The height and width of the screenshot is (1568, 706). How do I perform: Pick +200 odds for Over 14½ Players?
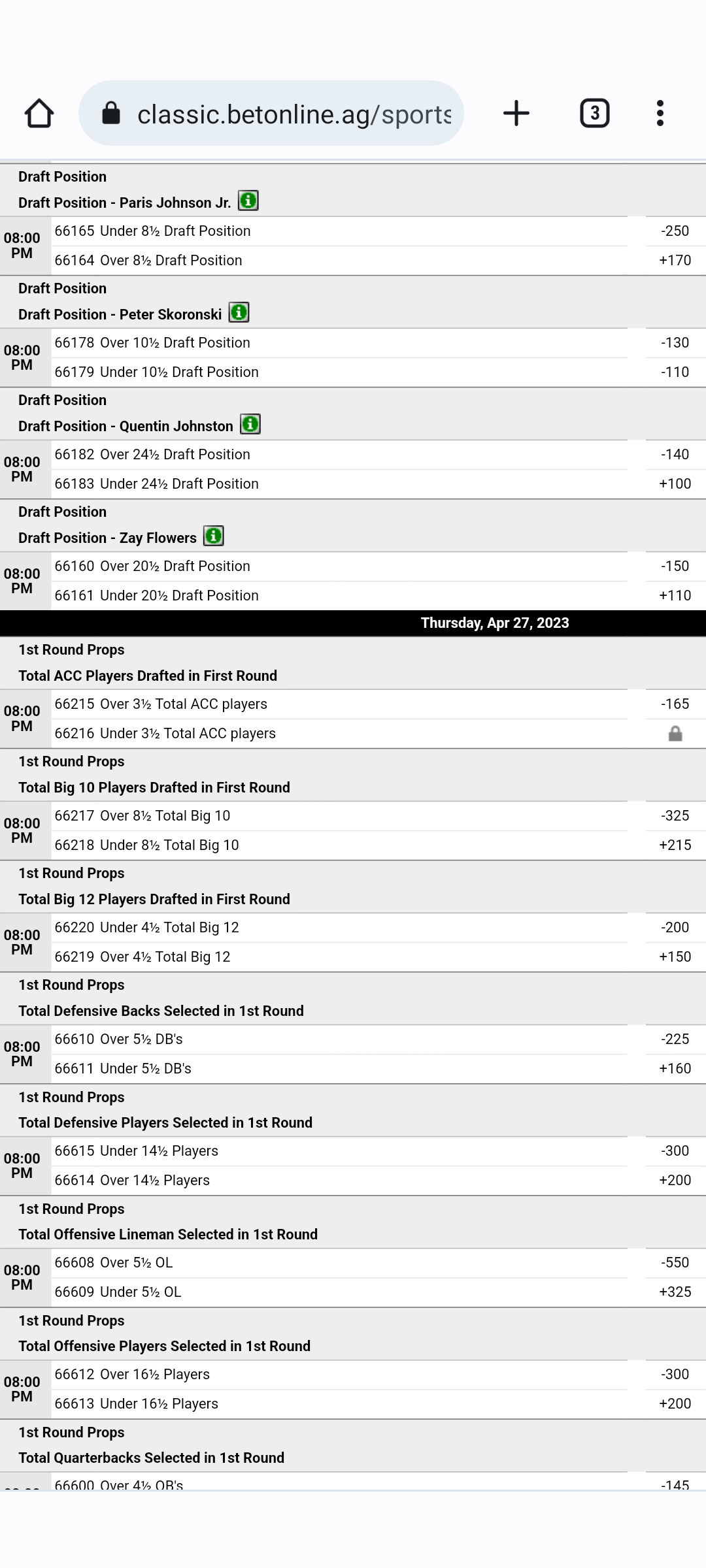coord(675,1180)
